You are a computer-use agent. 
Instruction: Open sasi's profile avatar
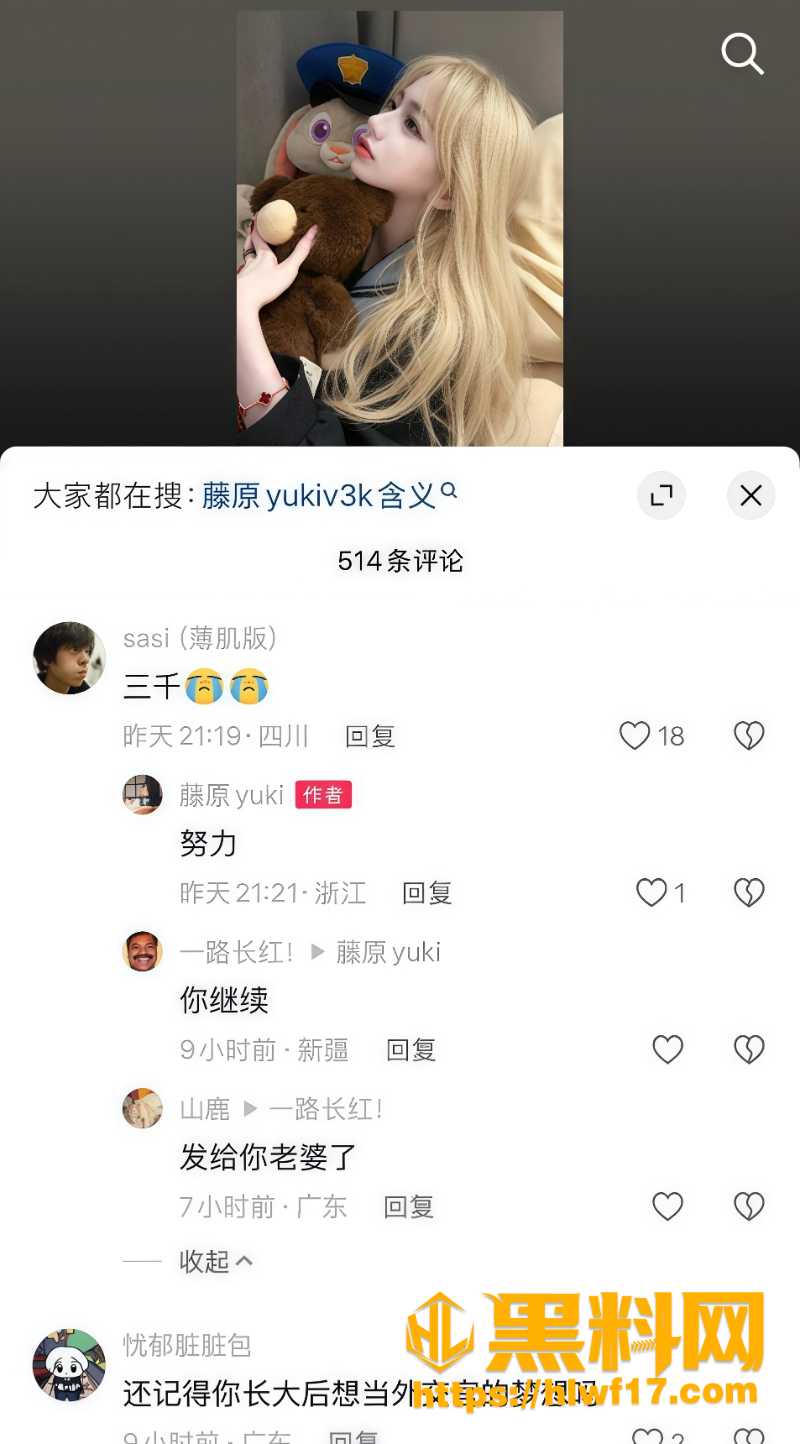coord(69,658)
